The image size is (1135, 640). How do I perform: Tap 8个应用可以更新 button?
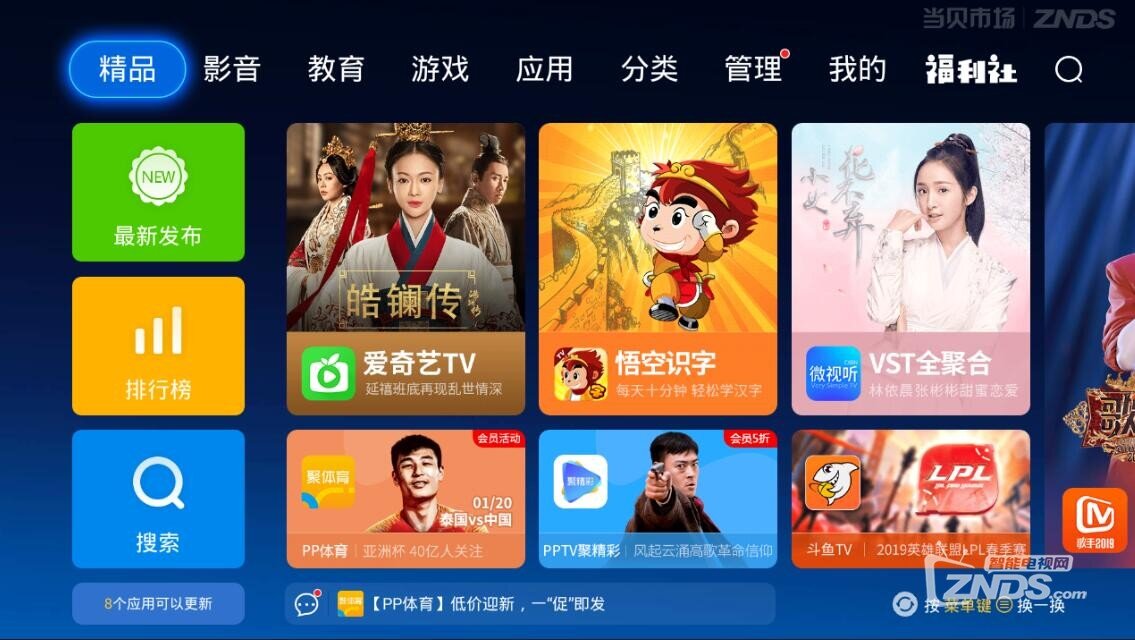(158, 604)
